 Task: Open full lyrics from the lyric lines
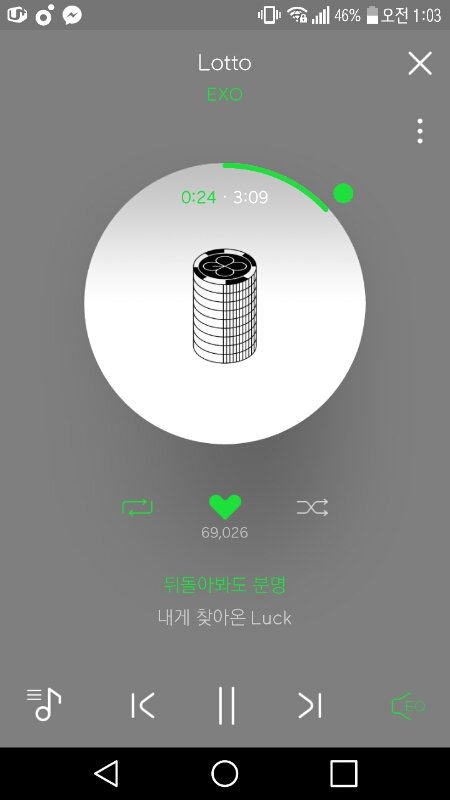point(225,602)
